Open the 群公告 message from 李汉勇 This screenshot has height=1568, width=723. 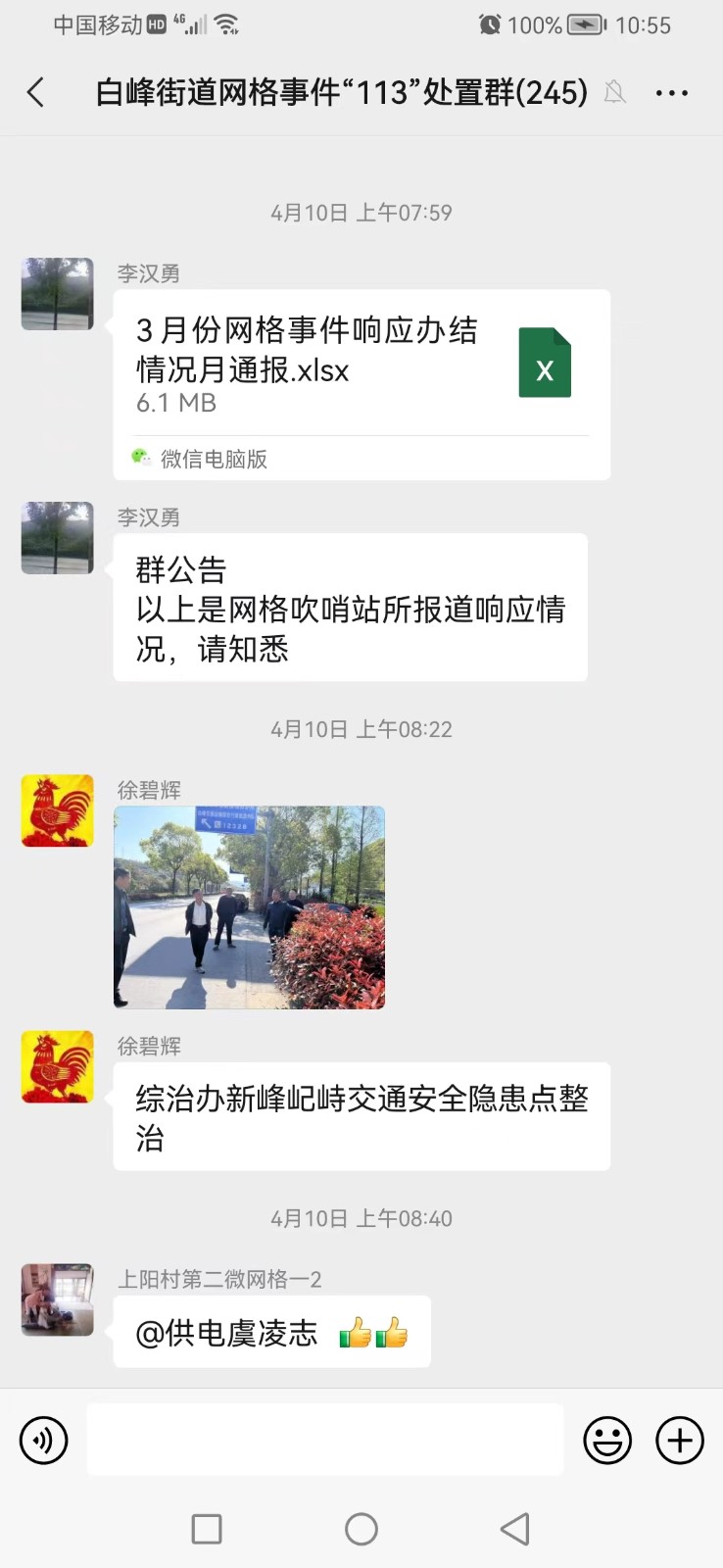[350, 608]
